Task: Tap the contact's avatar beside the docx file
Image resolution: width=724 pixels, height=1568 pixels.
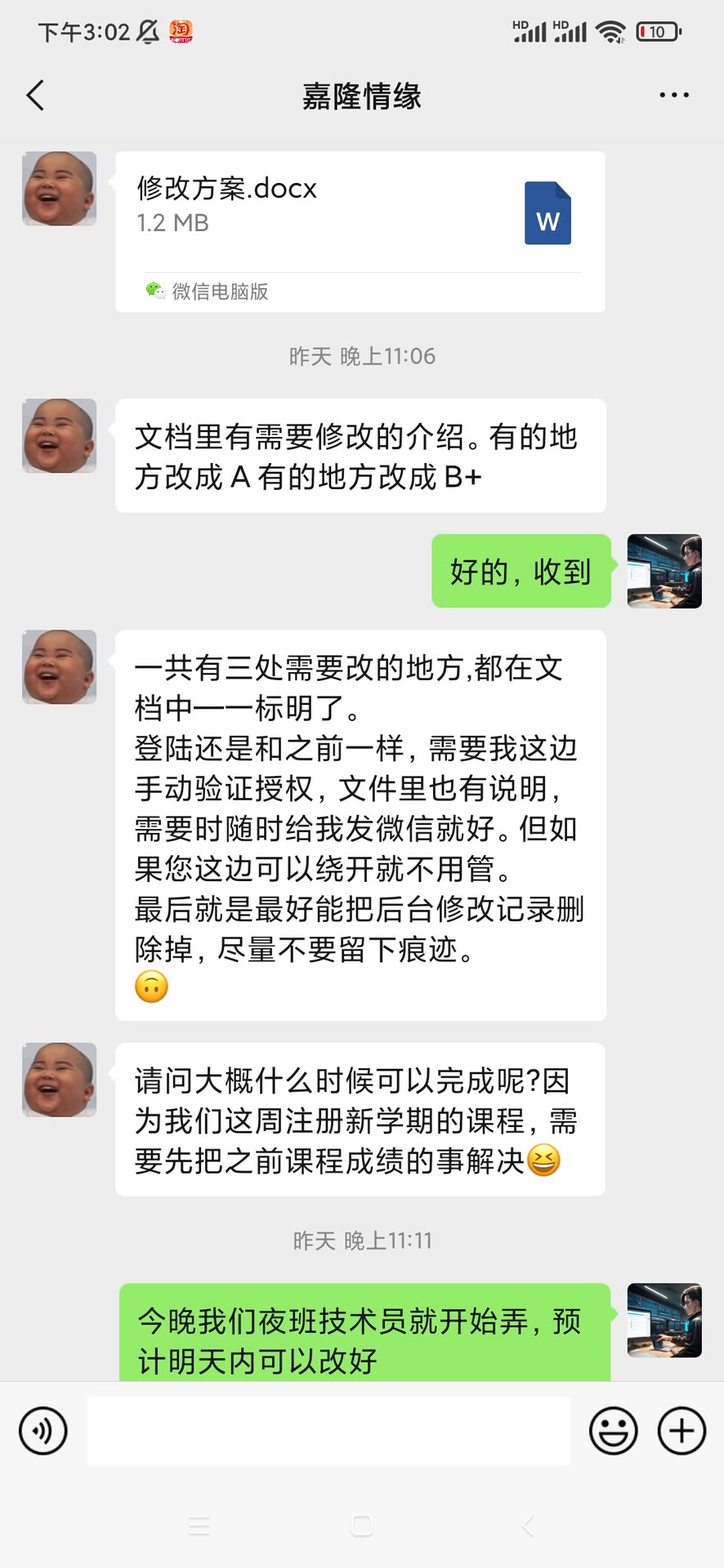Action: click(59, 189)
